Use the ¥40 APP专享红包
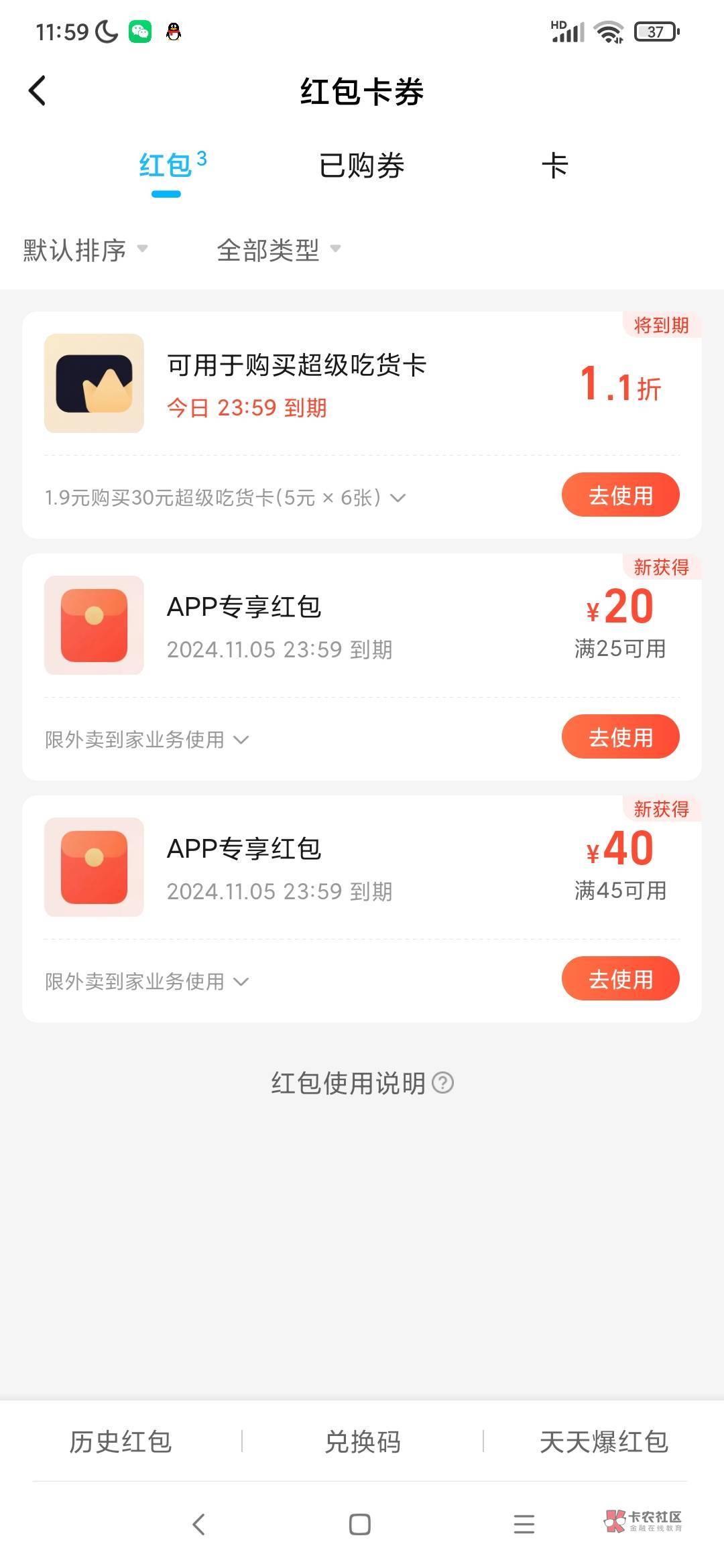Viewport: 724px width, 1568px height. [x=620, y=979]
